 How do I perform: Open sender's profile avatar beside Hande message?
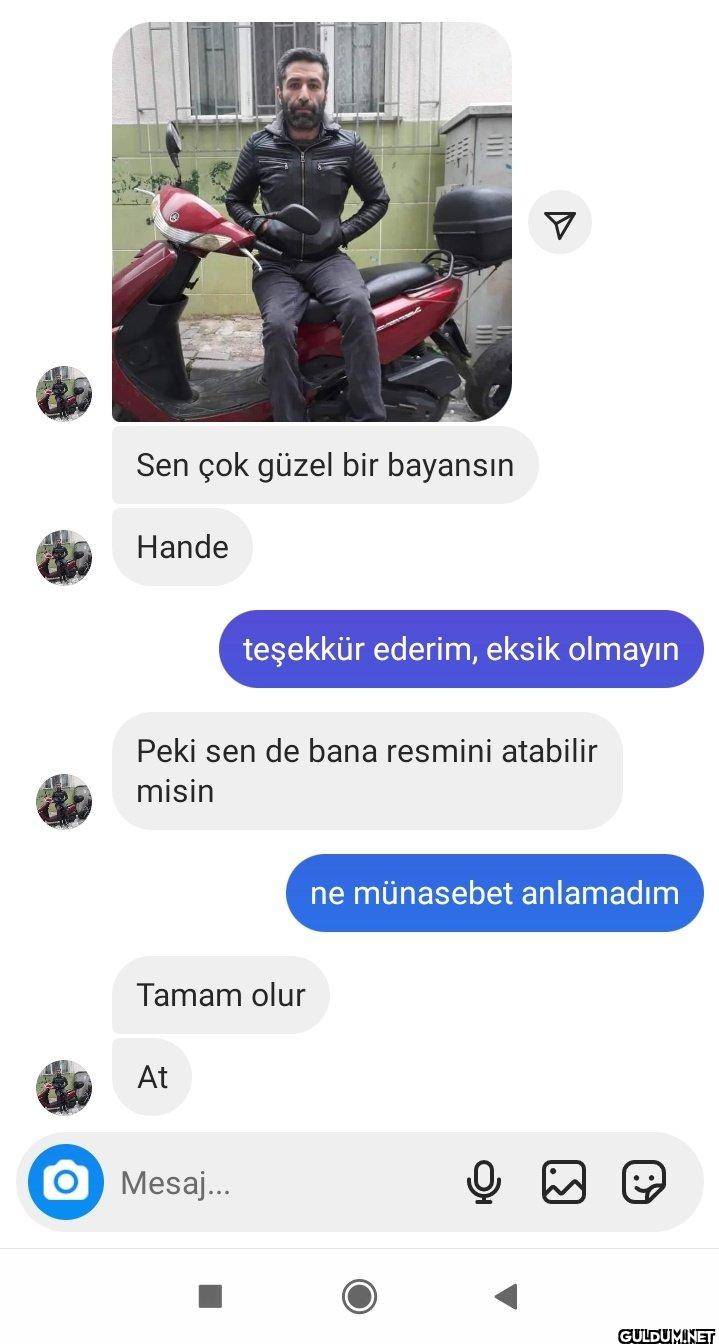(x=64, y=557)
